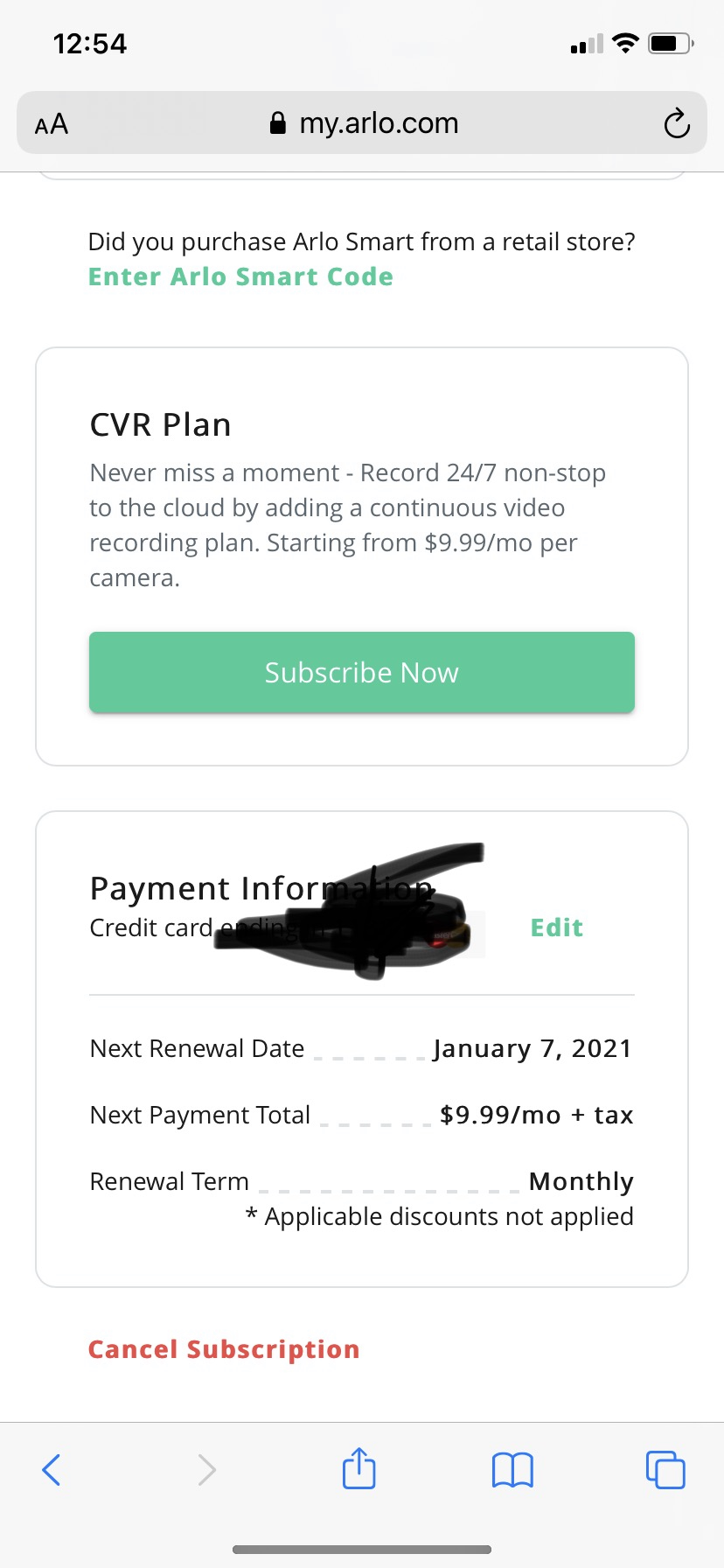Enter the Arlo Smart Code
The image size is (724, 1568).
coord(240,276)
